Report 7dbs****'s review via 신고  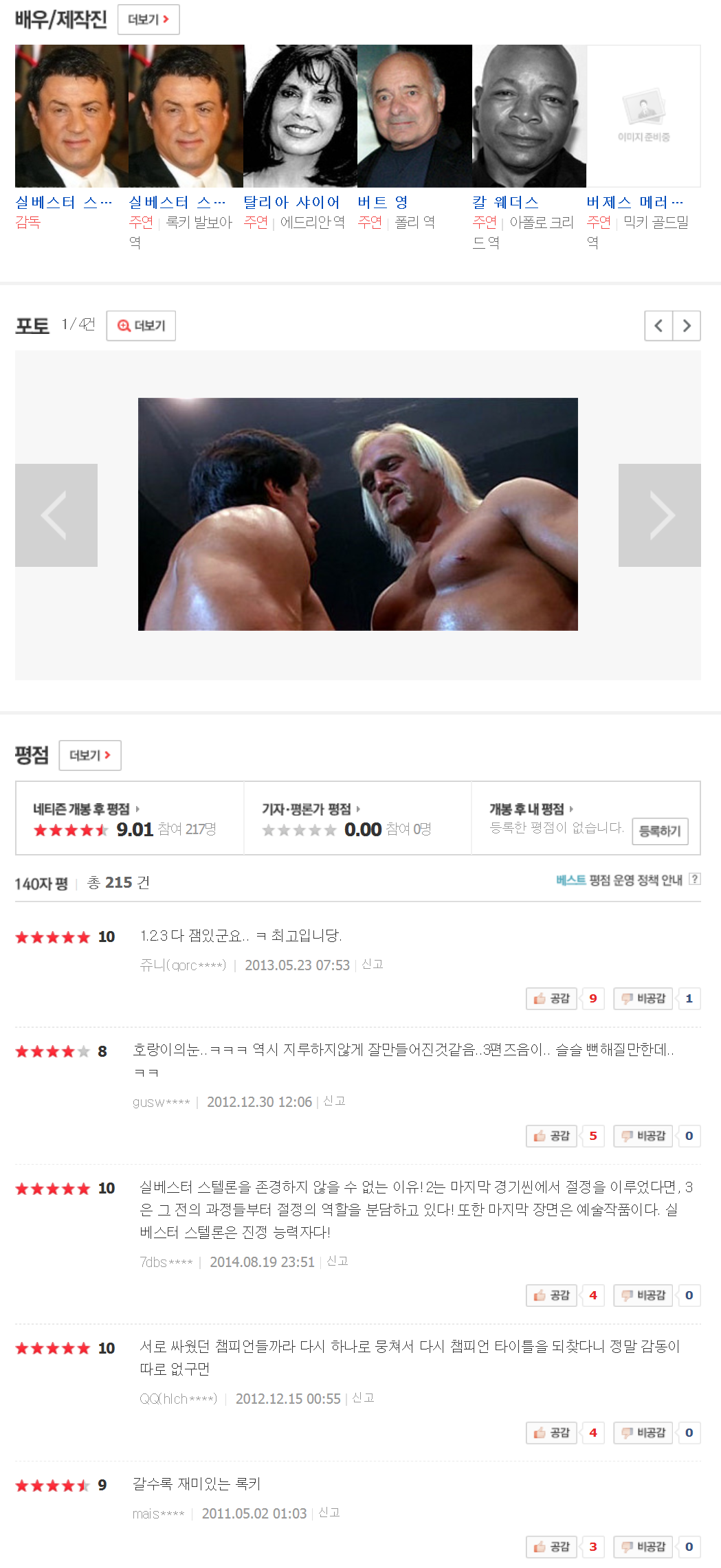[x=337, y=1261]
